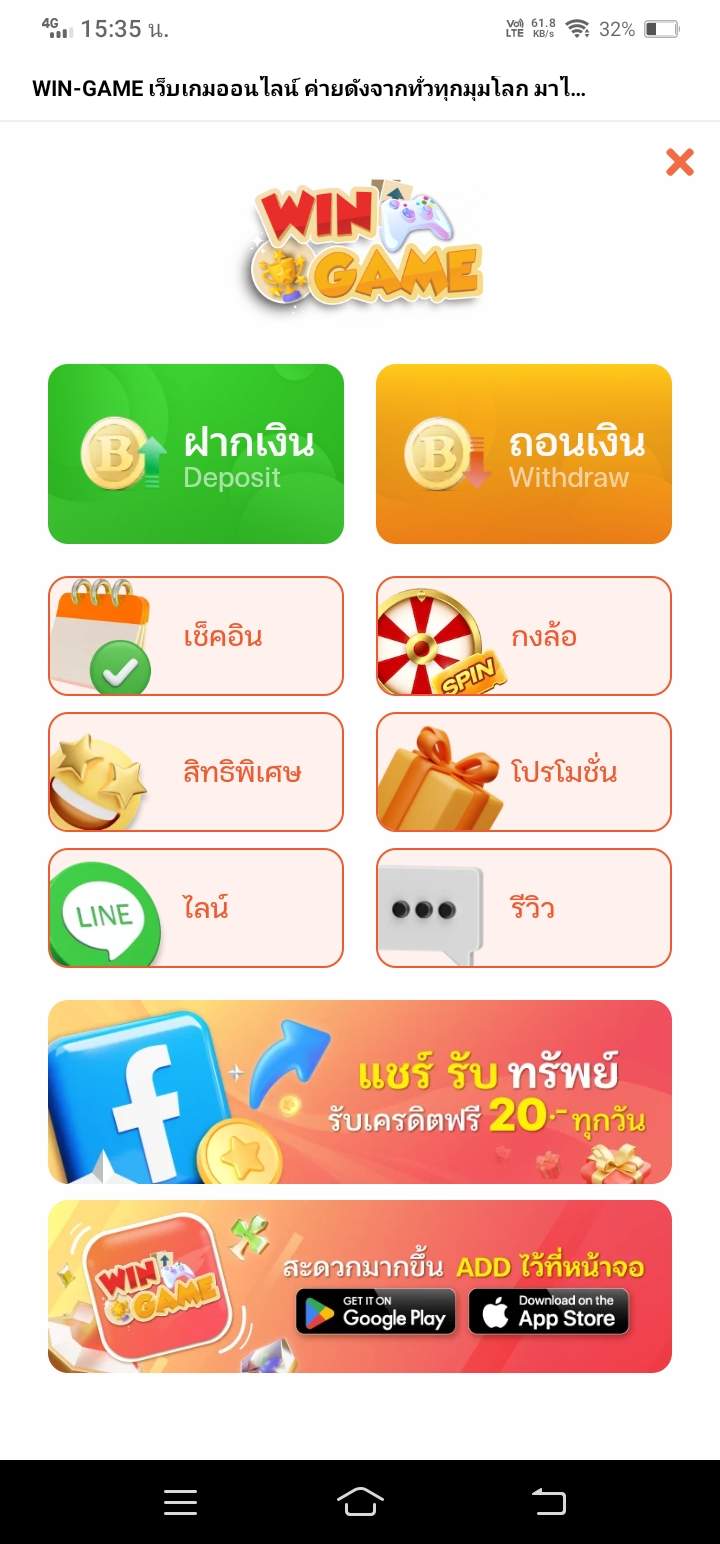Open the รีวิว reviews option
Image resolution: width=720 pixels, height=1544 pixels.
click(x=523, y=908)
